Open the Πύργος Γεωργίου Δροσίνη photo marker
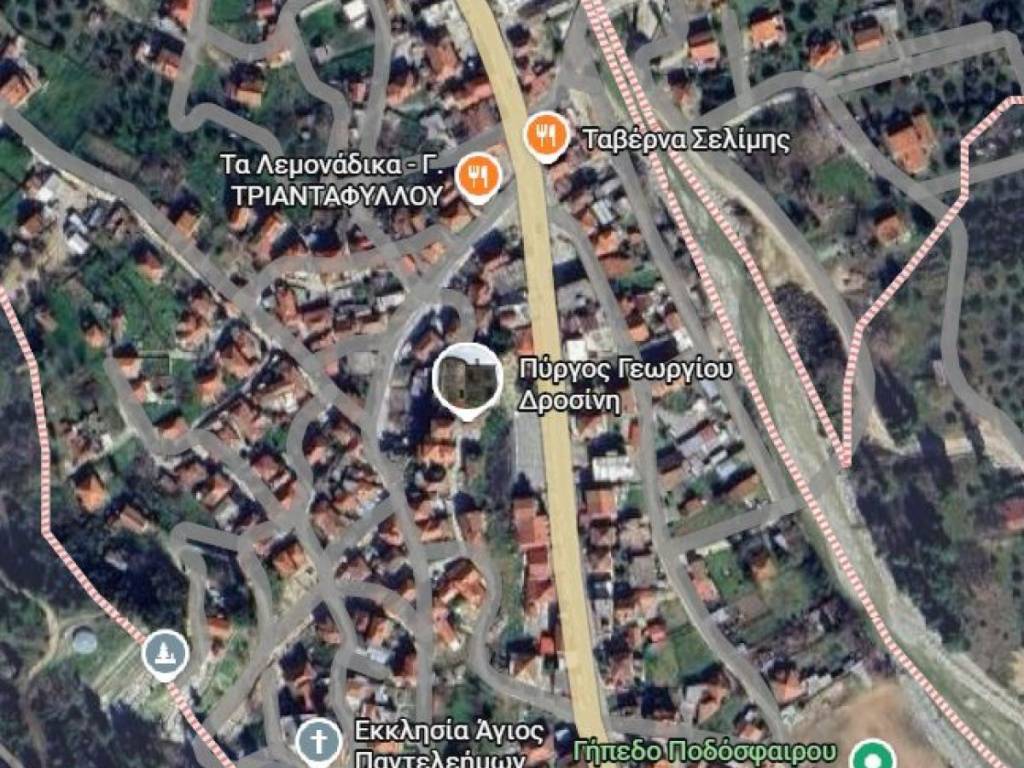 point(465,380)
